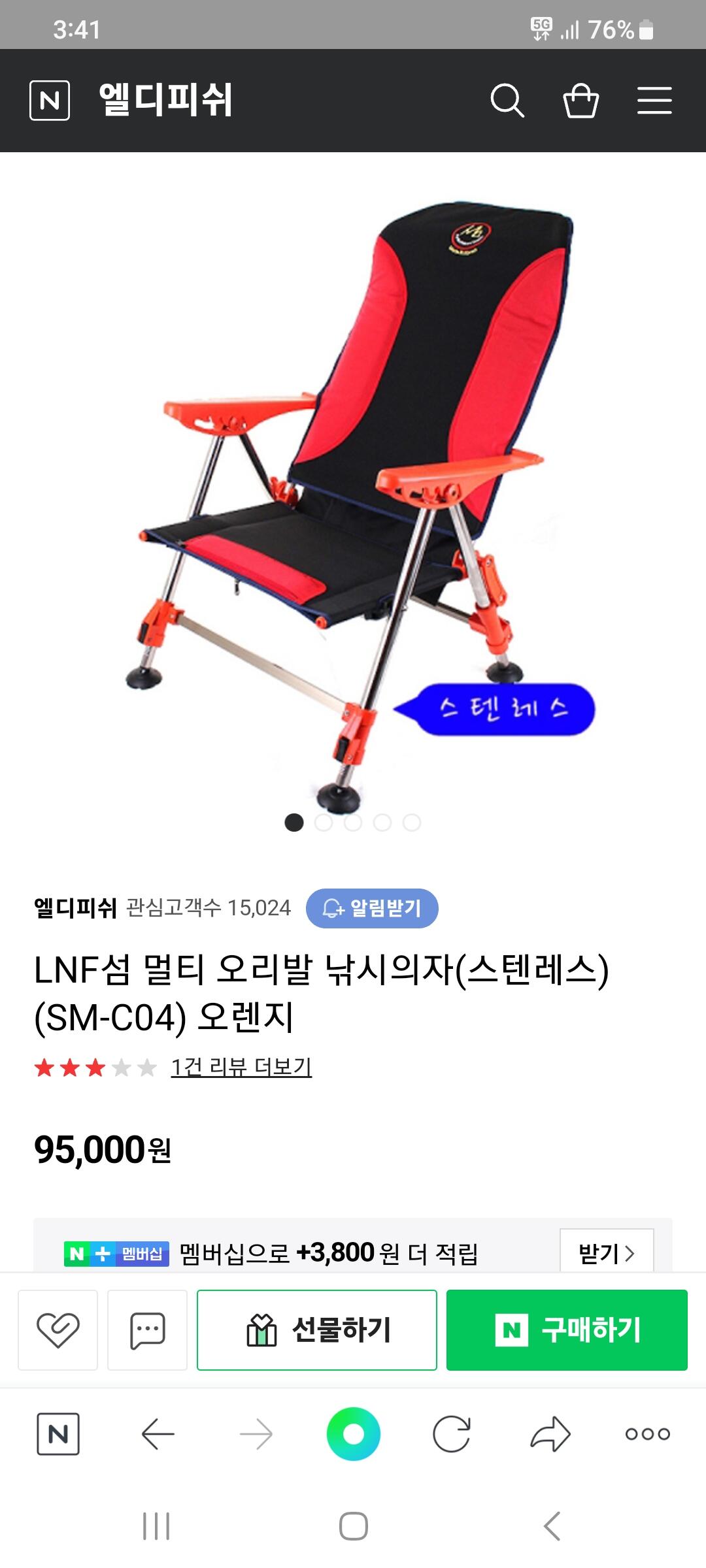This screenshot has width=706, height=1568.
Task: Tap the system home button
Action: 353,1526
